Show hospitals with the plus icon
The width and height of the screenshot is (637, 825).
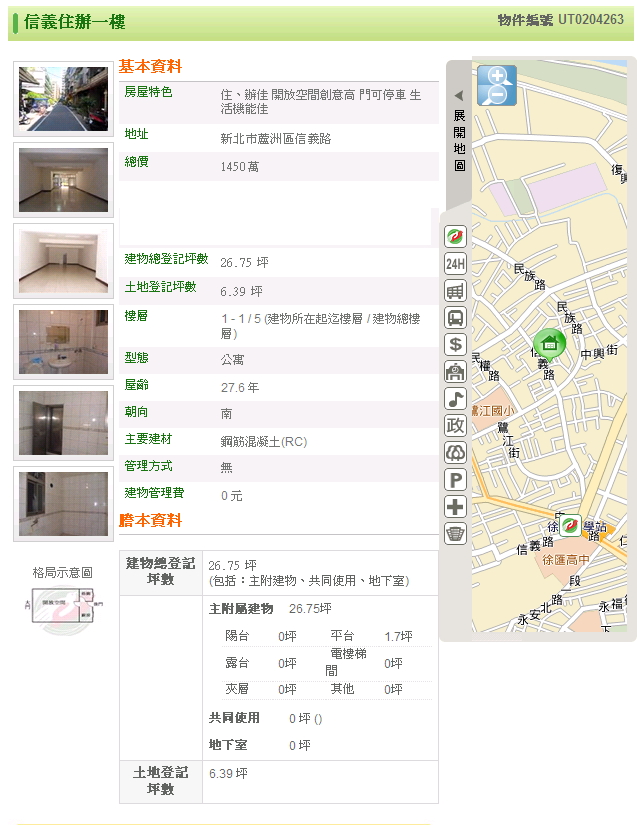455,506
